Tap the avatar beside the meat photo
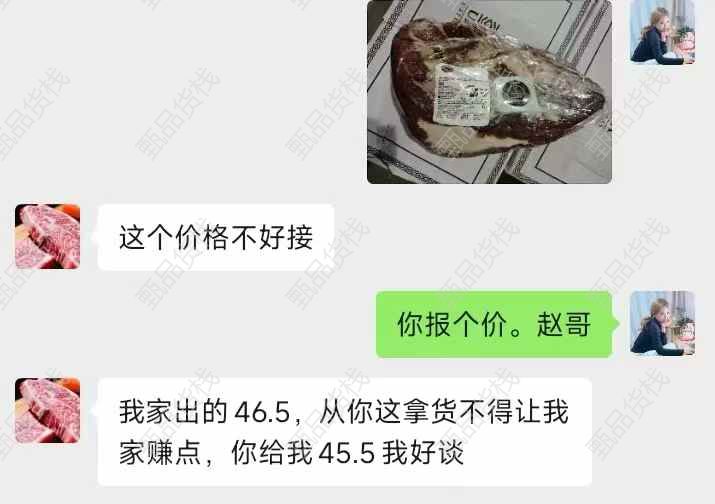 [662, 32]
